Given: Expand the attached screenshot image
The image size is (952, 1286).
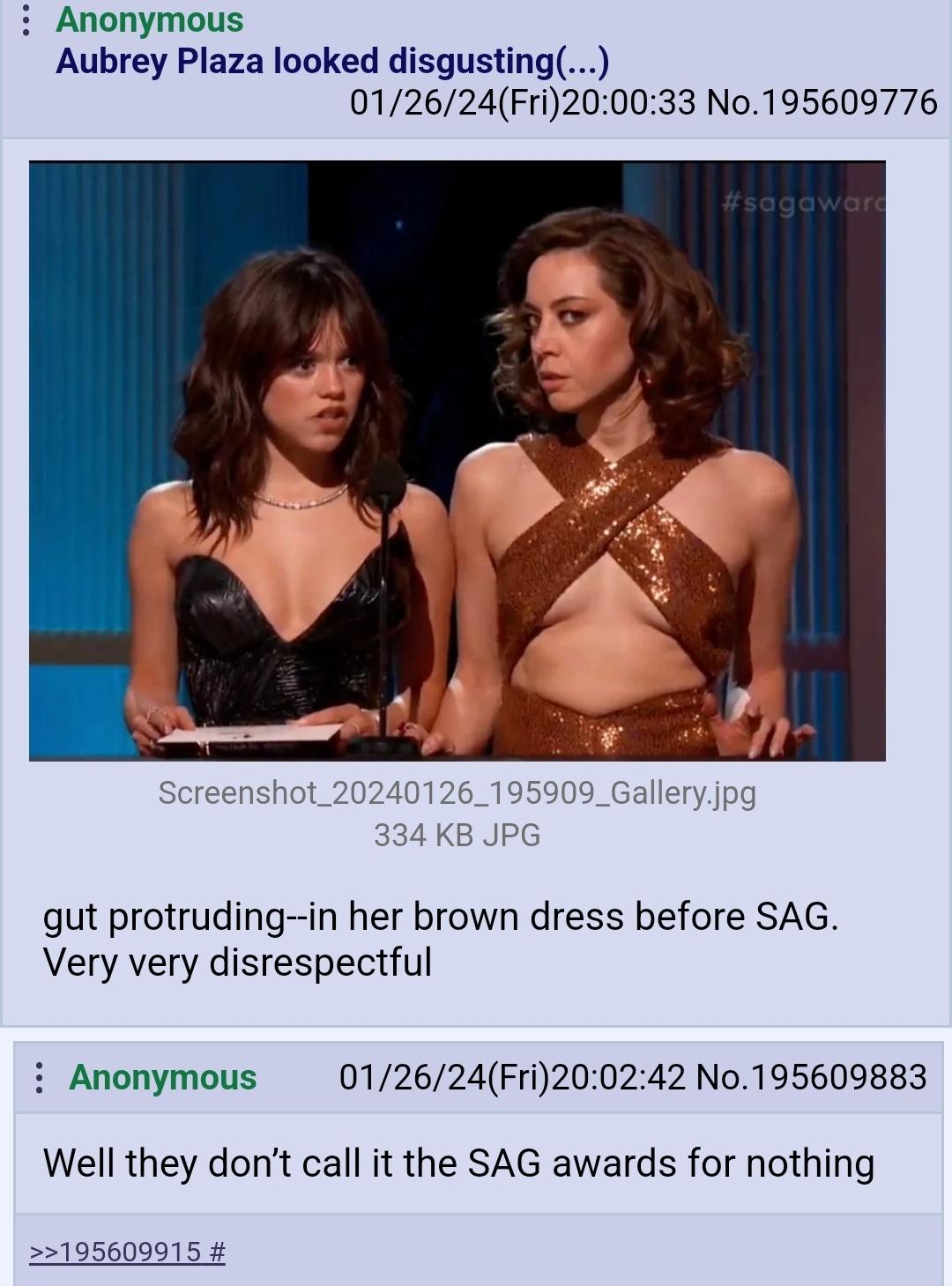Looking at the screenshot, I should [457, 460].
